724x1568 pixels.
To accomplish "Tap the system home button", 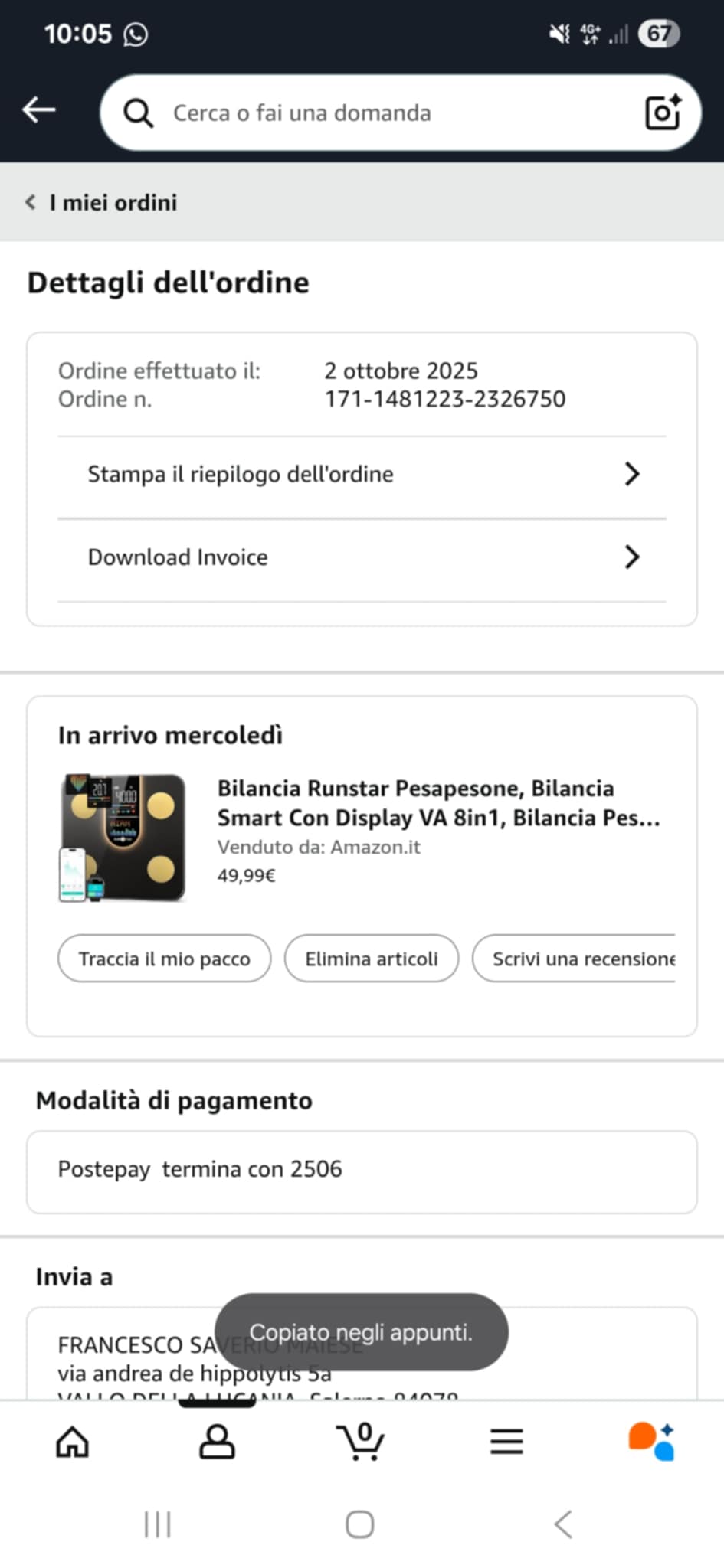I will pos(360,1524).
